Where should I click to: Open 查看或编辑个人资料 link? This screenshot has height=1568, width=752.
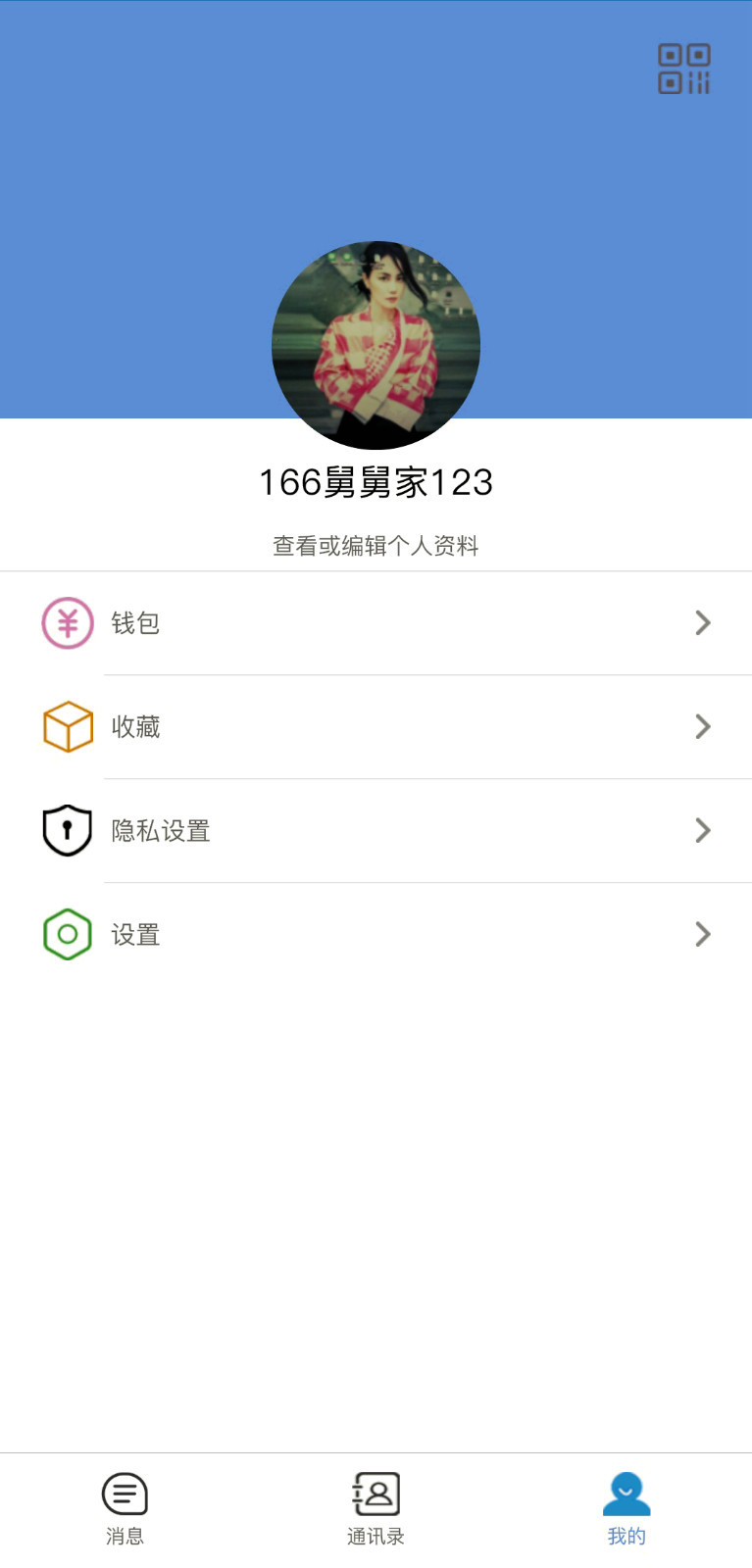point(376,546)
